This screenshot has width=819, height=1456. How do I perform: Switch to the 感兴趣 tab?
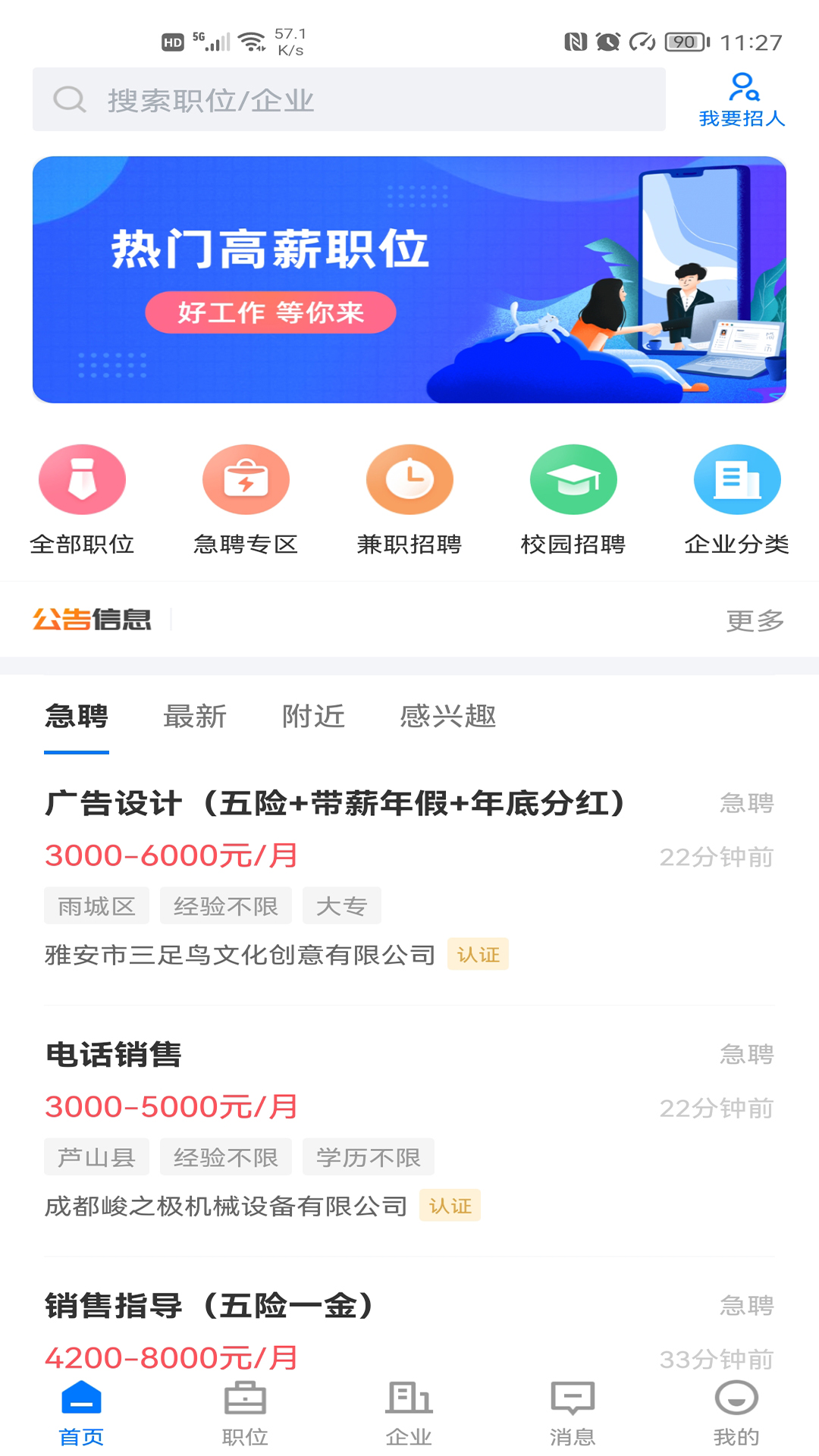(448, 717)
